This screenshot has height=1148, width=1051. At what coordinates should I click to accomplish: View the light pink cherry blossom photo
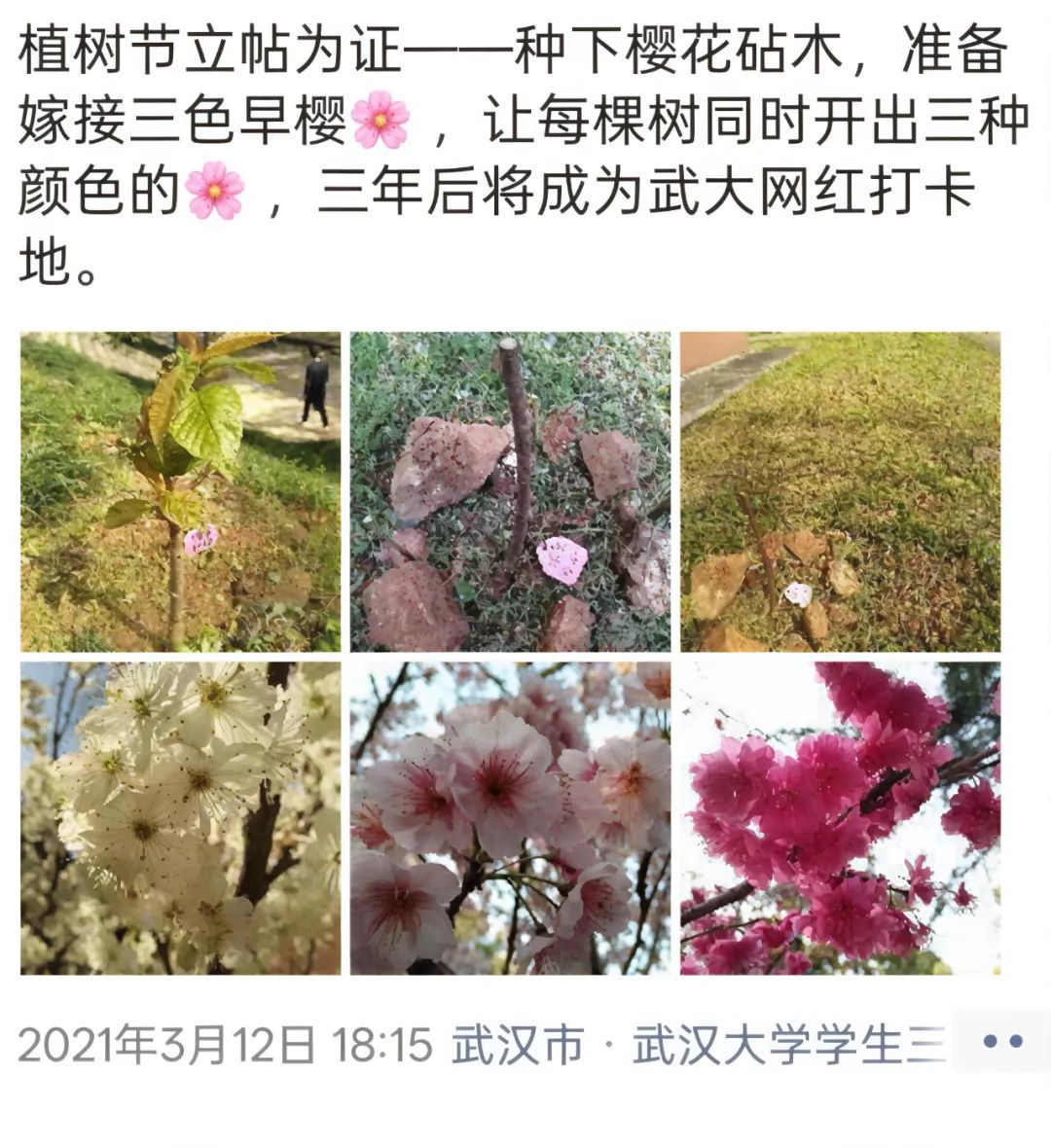[511, 818]
